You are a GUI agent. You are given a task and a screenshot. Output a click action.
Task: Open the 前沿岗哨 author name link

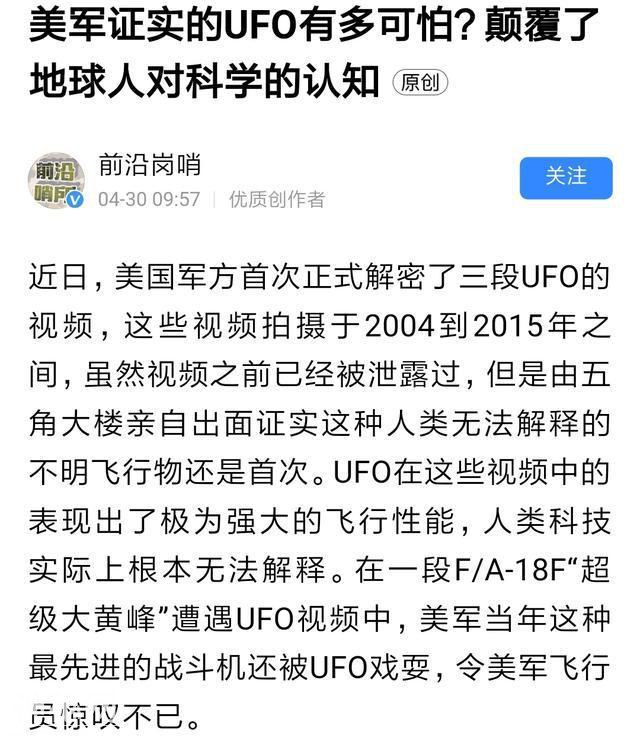point(149,163)
